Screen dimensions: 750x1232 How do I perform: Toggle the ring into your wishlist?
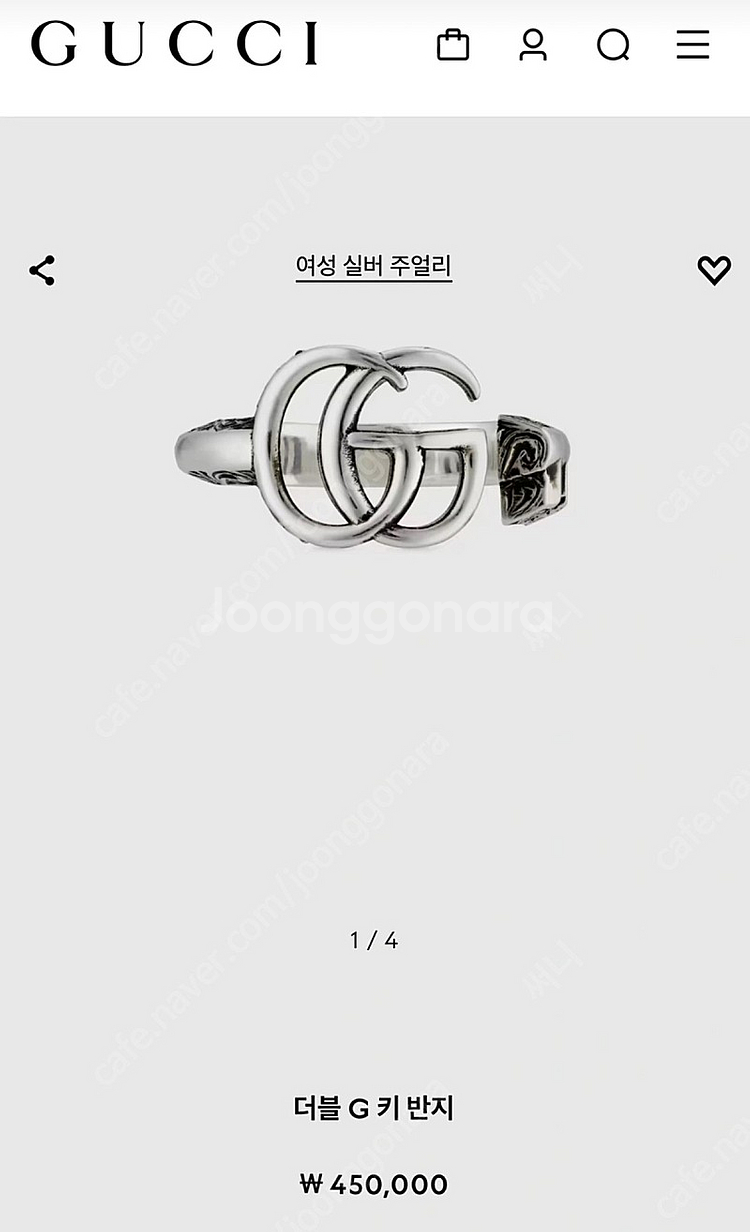(712, 268)
